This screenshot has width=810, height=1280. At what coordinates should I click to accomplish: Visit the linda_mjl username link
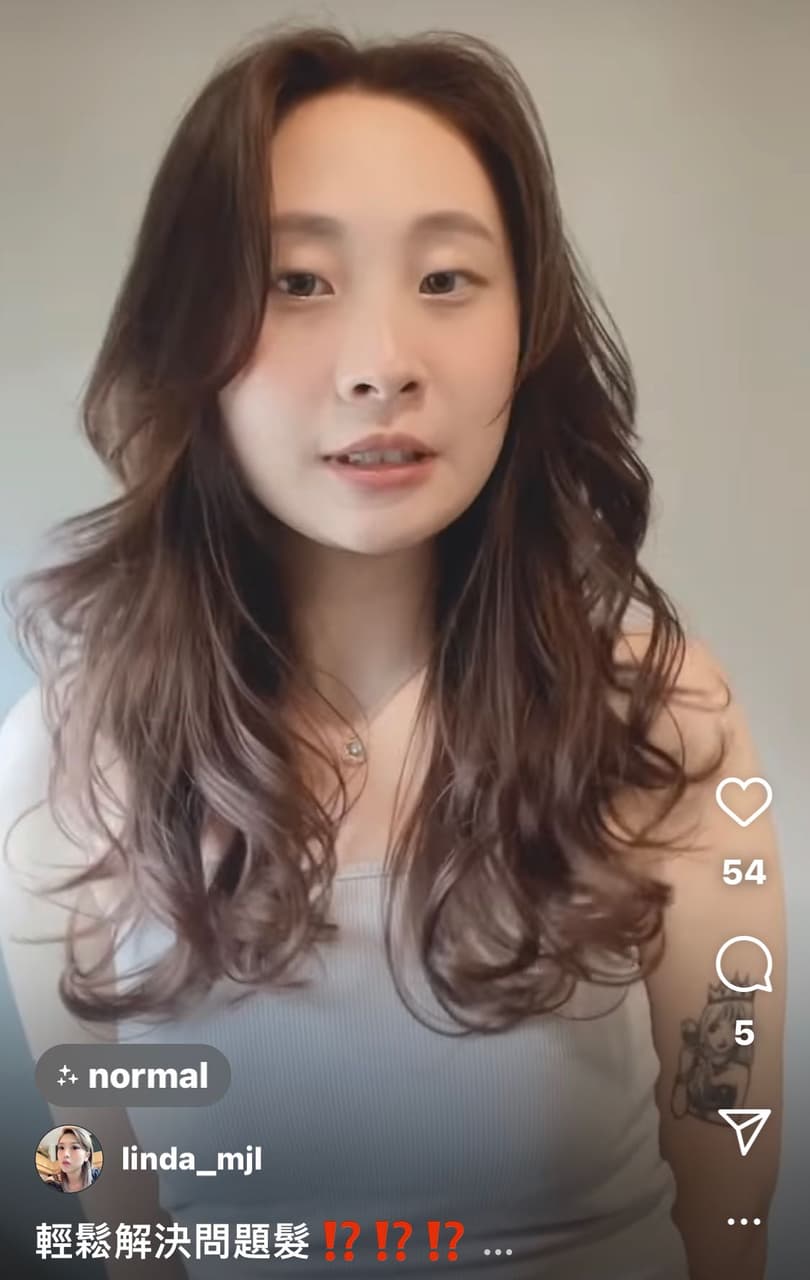point(191,1160)
